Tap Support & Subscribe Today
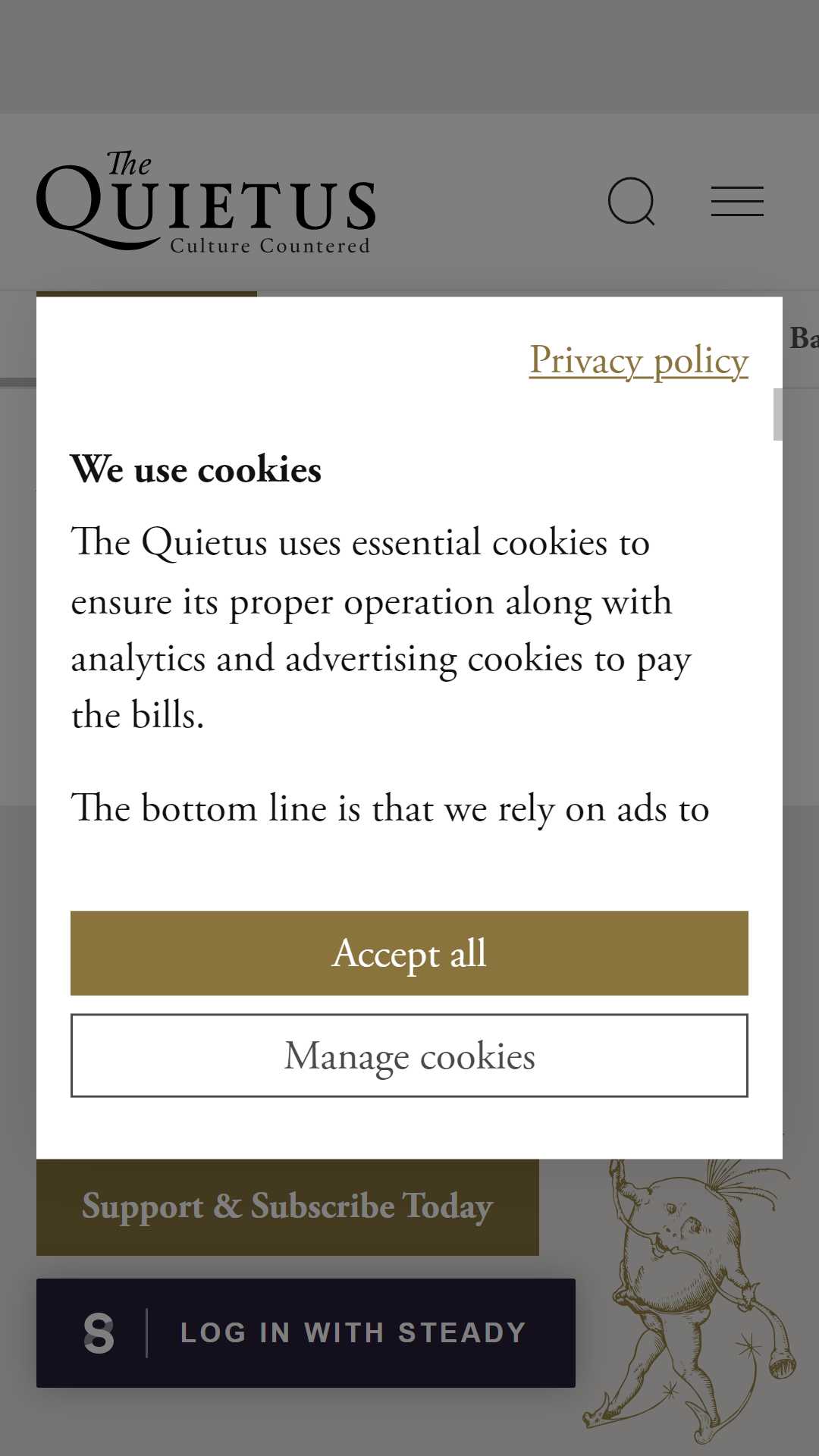This screenshot has height=1456, width=819. [287, 1206]
